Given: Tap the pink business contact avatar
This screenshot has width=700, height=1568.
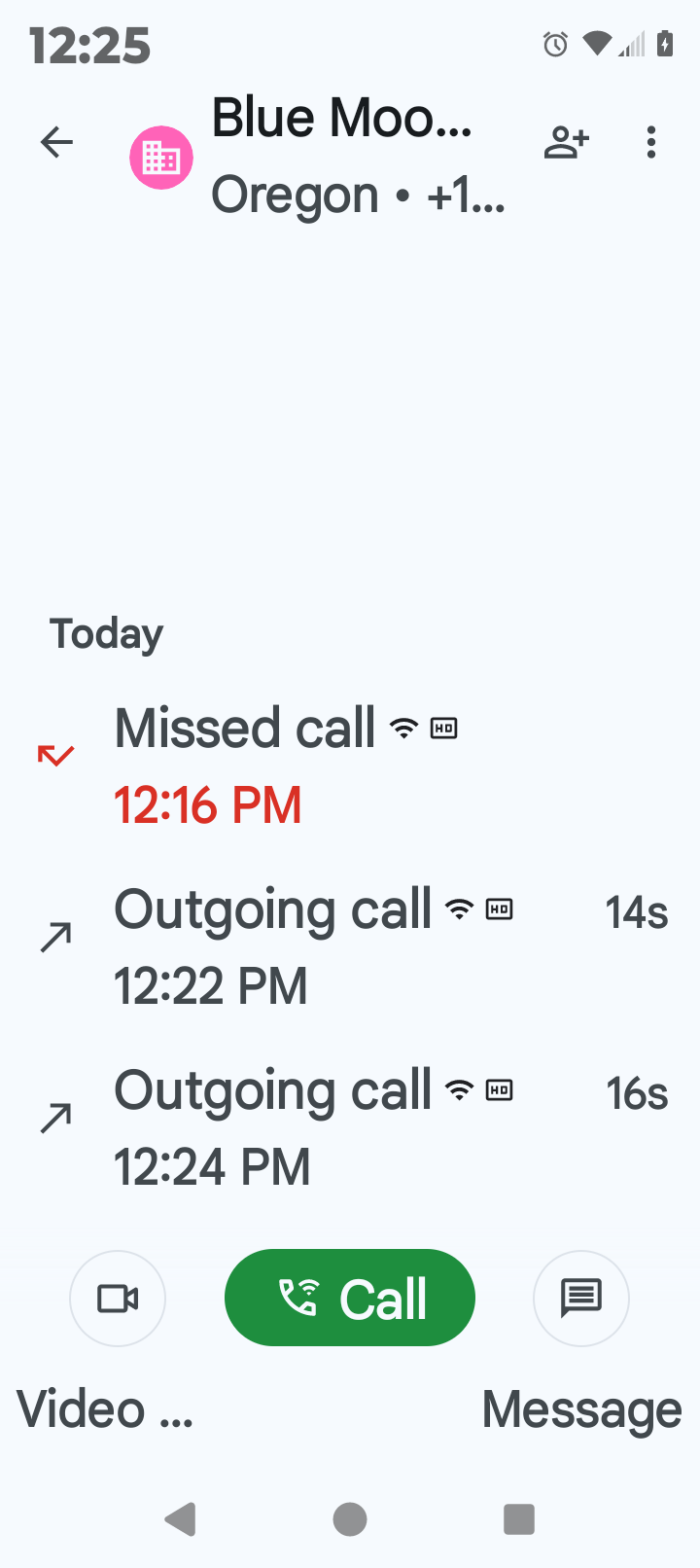Looking at the screenshot, I should tap(161, 158).
